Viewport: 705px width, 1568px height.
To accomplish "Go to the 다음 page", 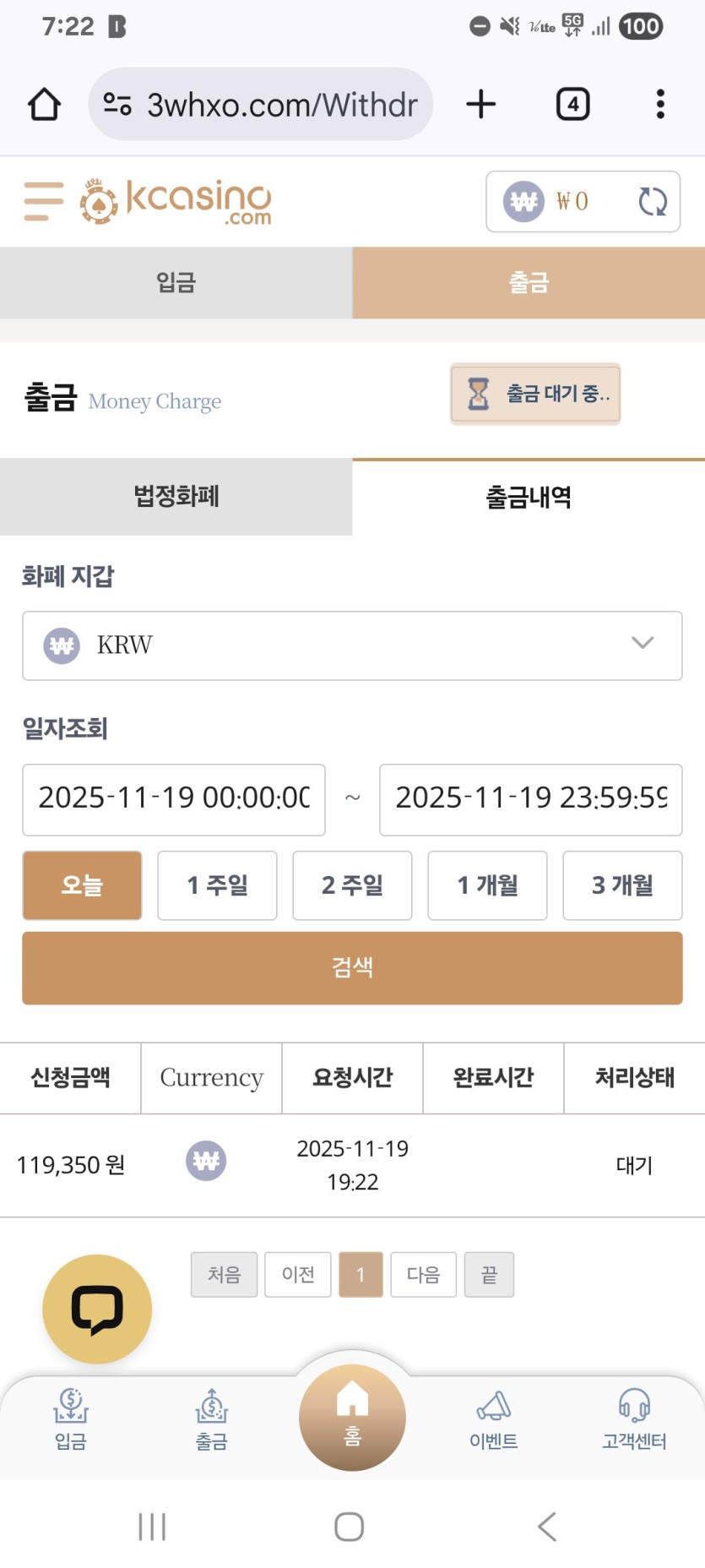I will pyautogui.click(x=423, y=1274).
